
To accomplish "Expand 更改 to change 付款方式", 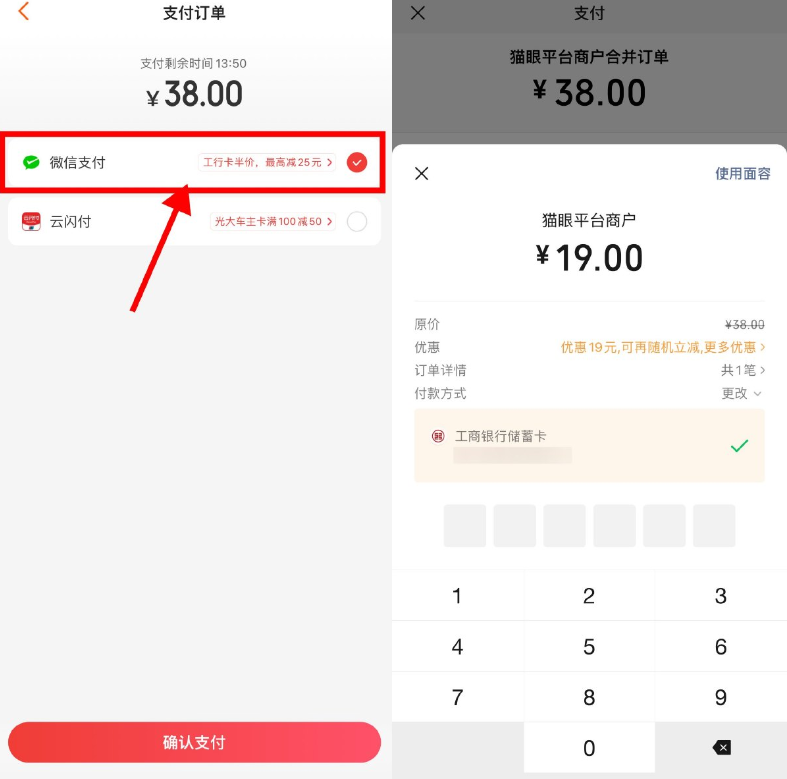I will coord(742,393).
